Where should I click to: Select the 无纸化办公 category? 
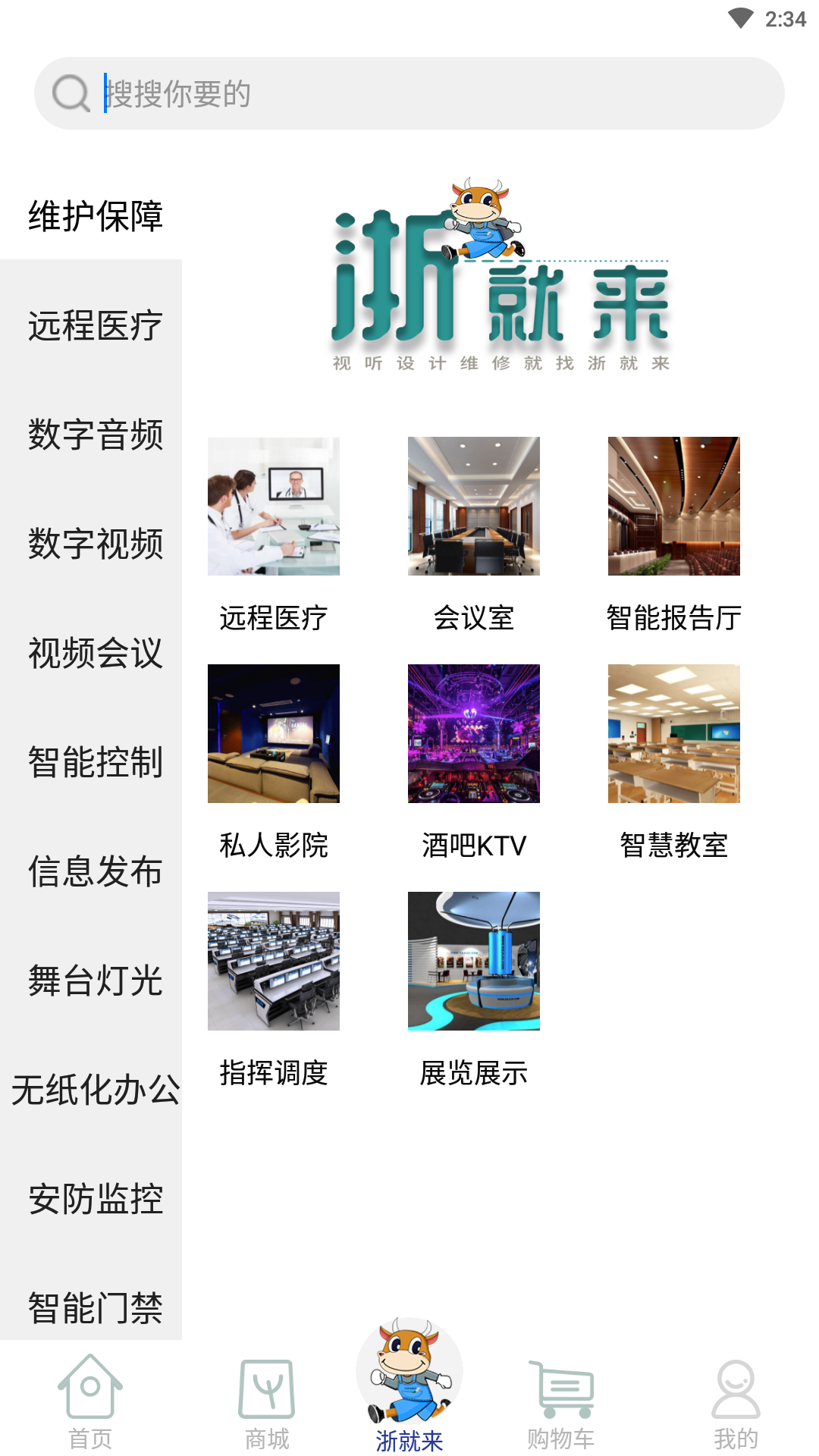click(x=95, y=1090)
